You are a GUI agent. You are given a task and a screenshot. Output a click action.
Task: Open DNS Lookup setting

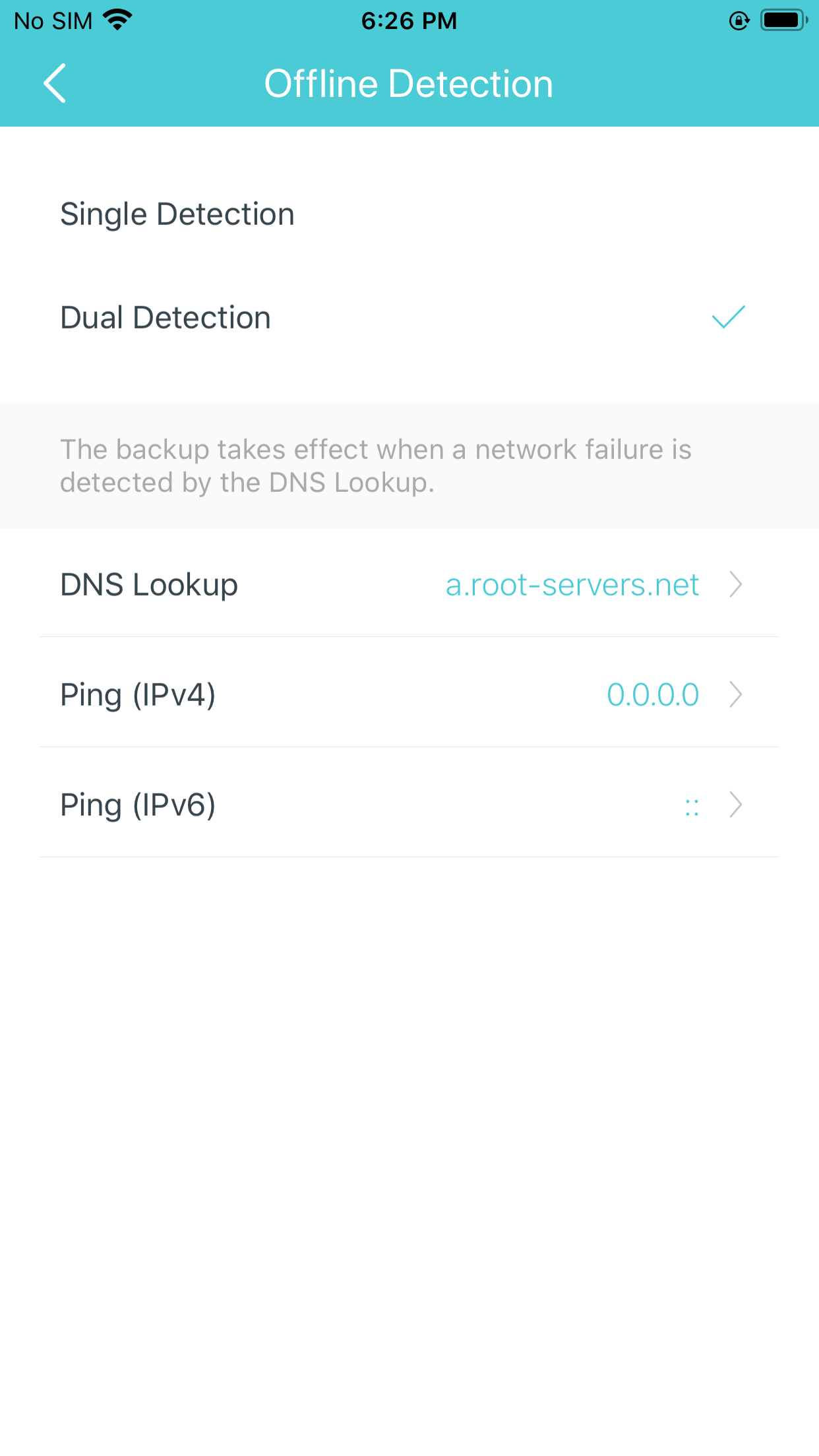pyautogui.click(x=409, y=584)
